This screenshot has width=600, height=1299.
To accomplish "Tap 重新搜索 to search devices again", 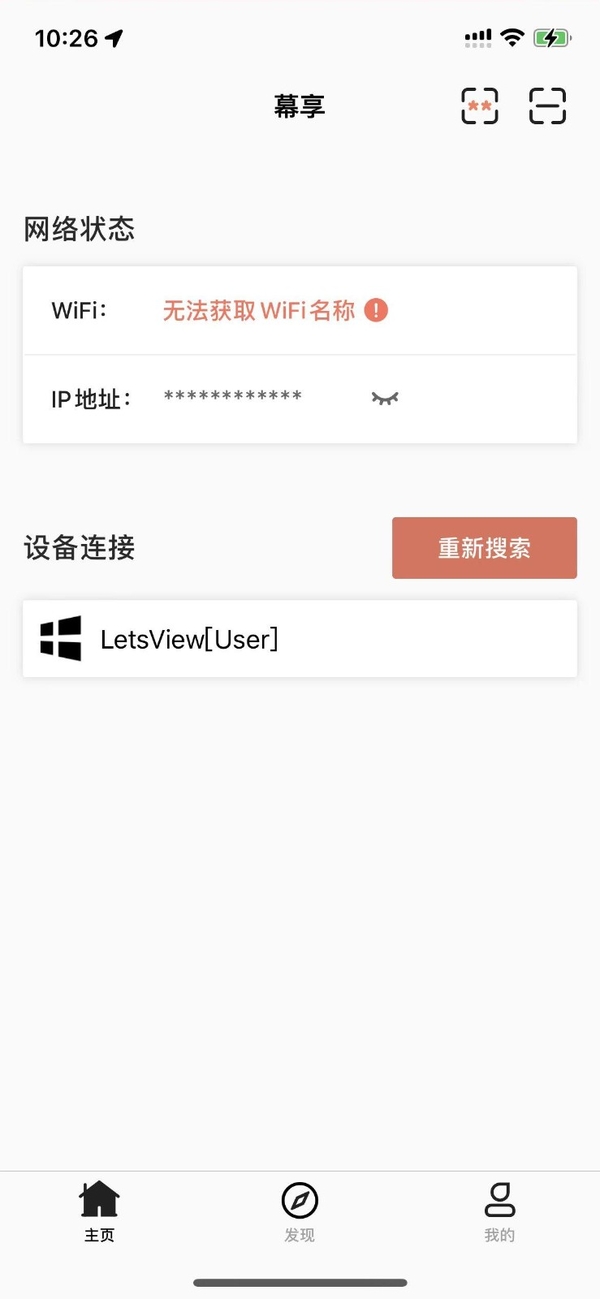I will (484, 548).
